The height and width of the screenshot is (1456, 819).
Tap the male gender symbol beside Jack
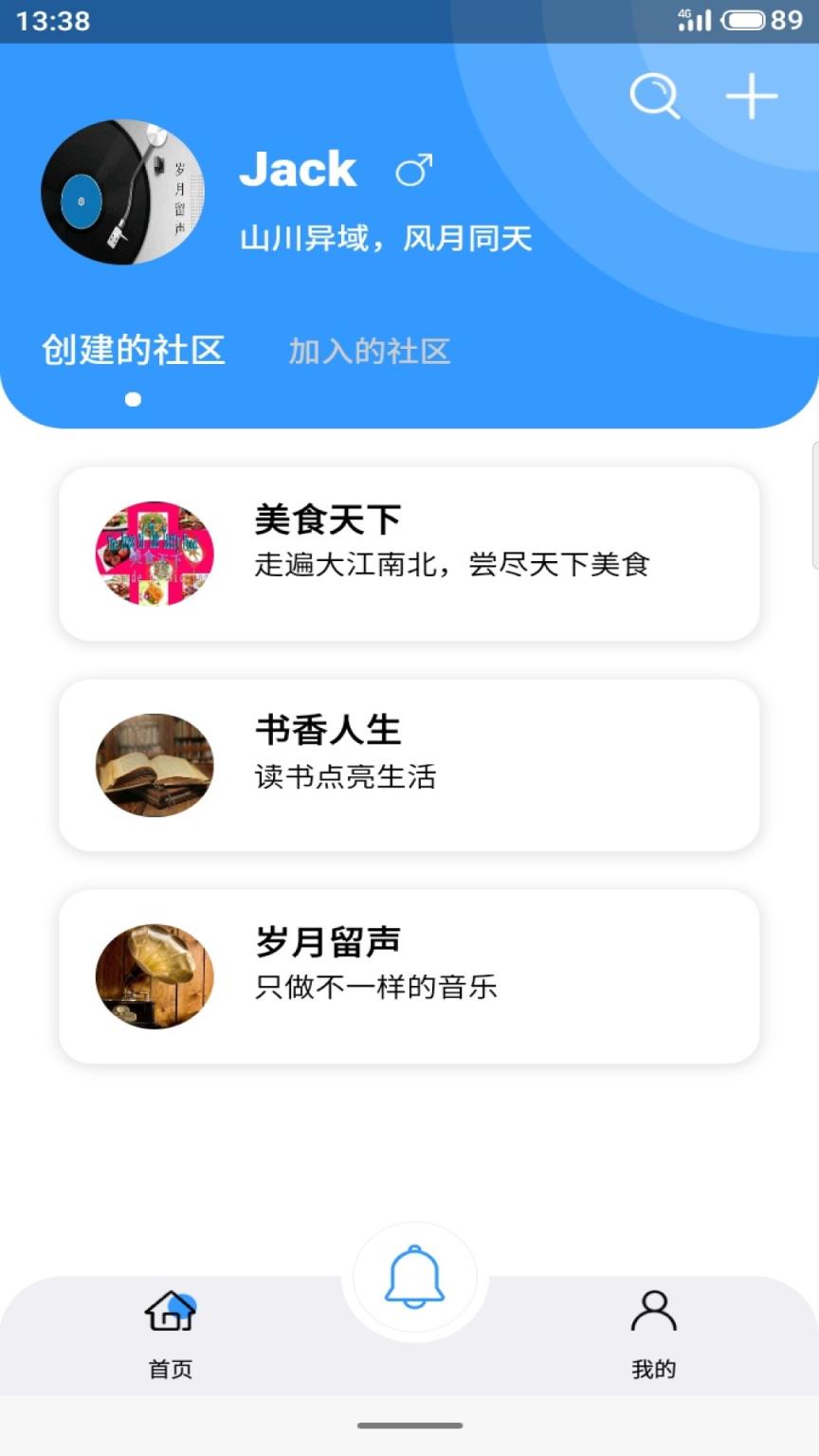click(x=415, y=171)
